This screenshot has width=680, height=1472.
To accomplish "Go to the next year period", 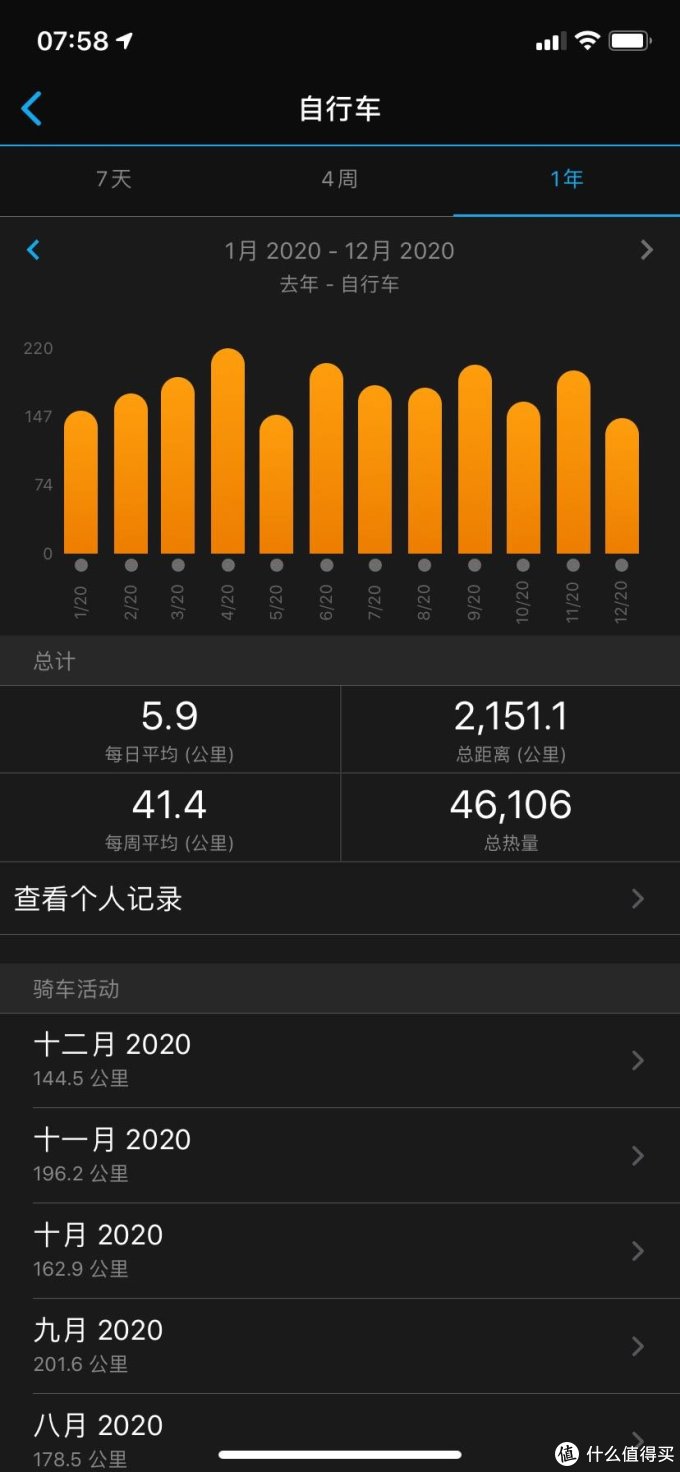I will [646, 250].
